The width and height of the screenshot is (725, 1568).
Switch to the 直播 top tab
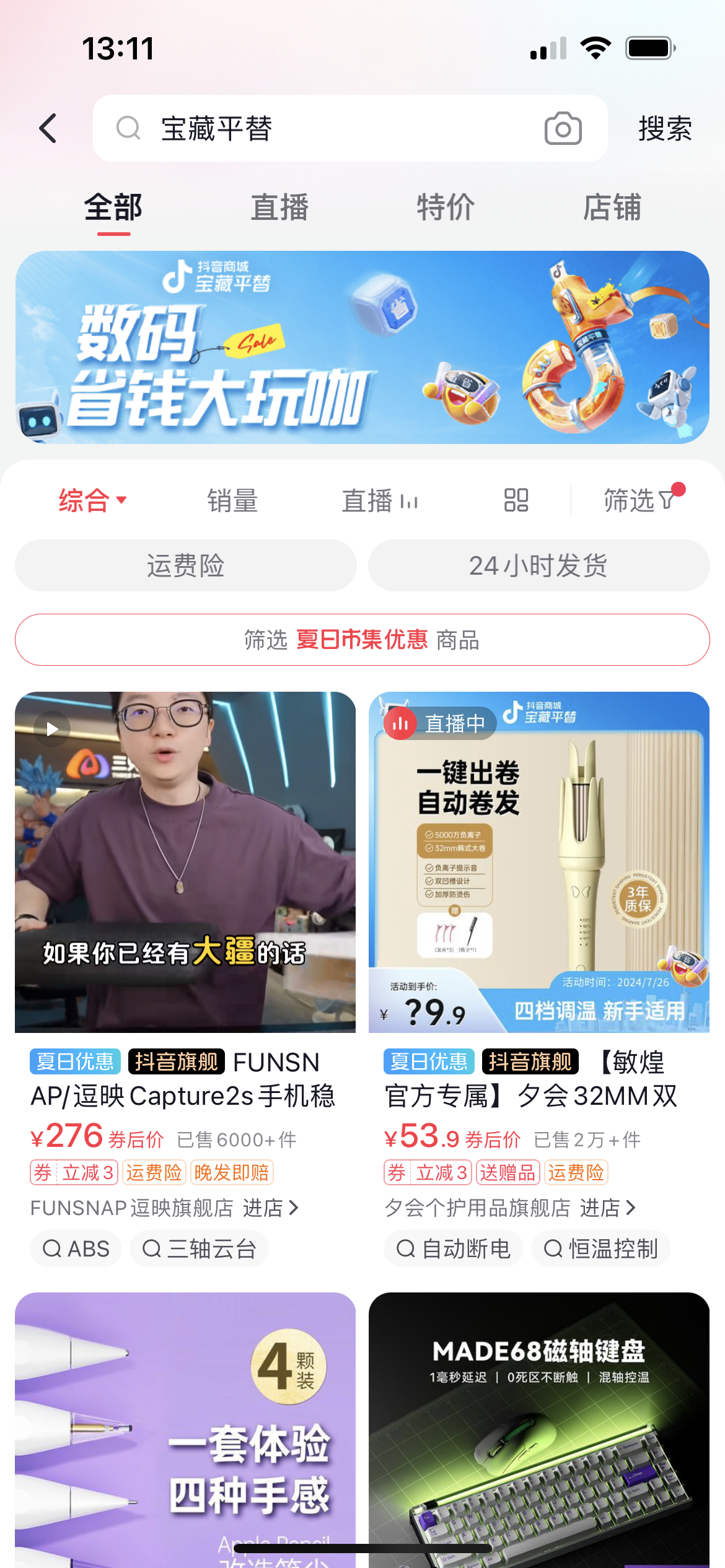(279, 207)
